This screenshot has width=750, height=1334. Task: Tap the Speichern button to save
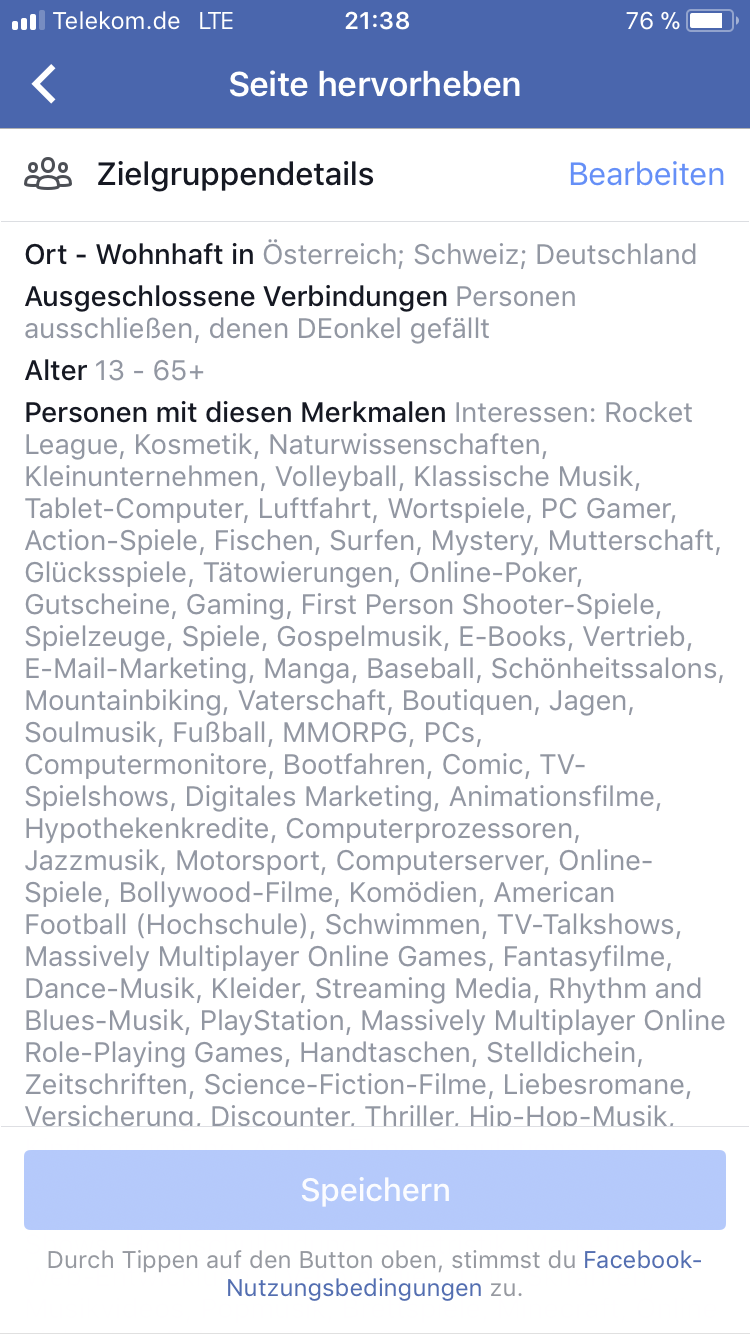tap(375, 1190)
